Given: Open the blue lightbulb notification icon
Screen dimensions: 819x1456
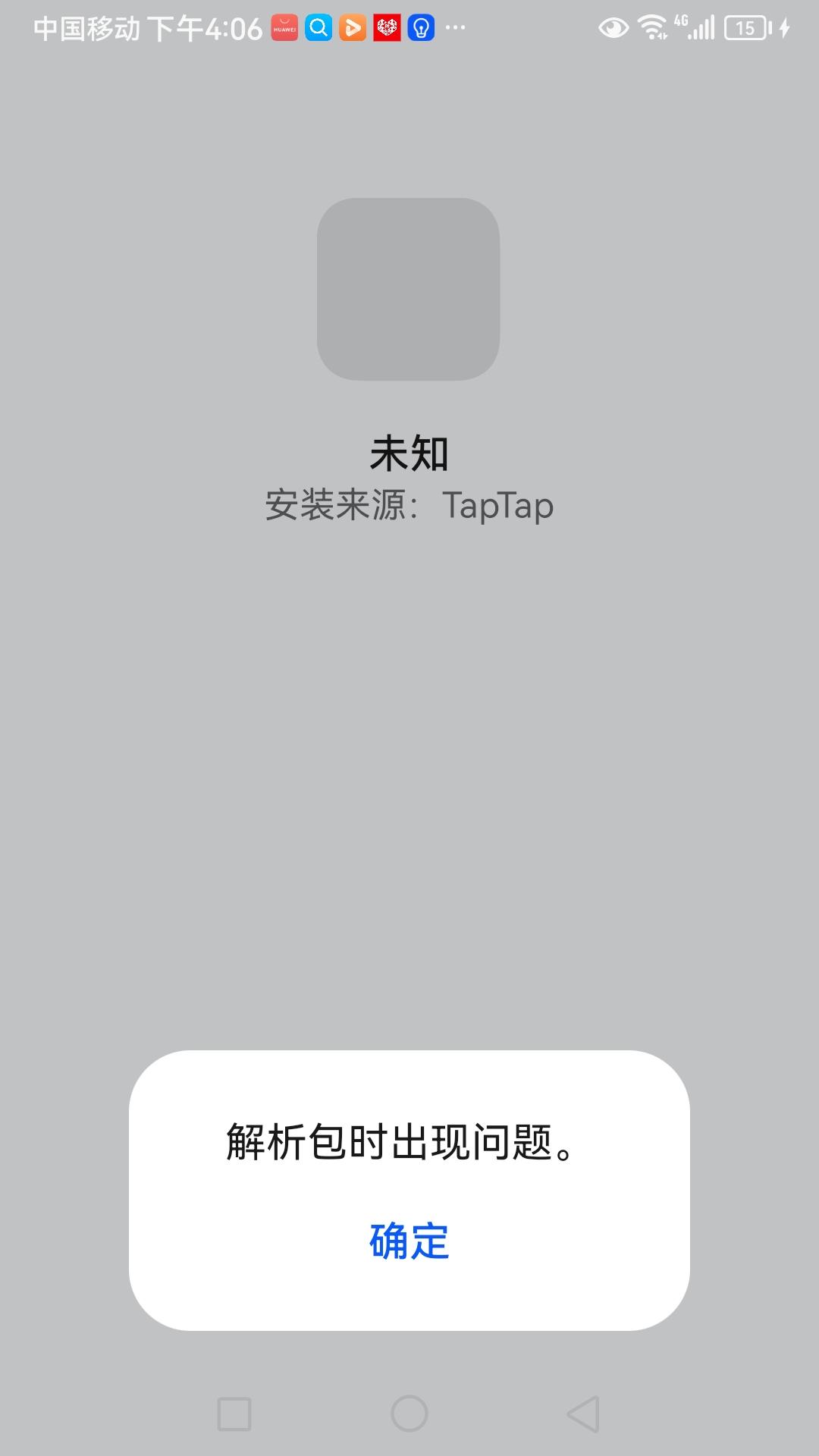Looking at the screenshot, I should 422,27.
